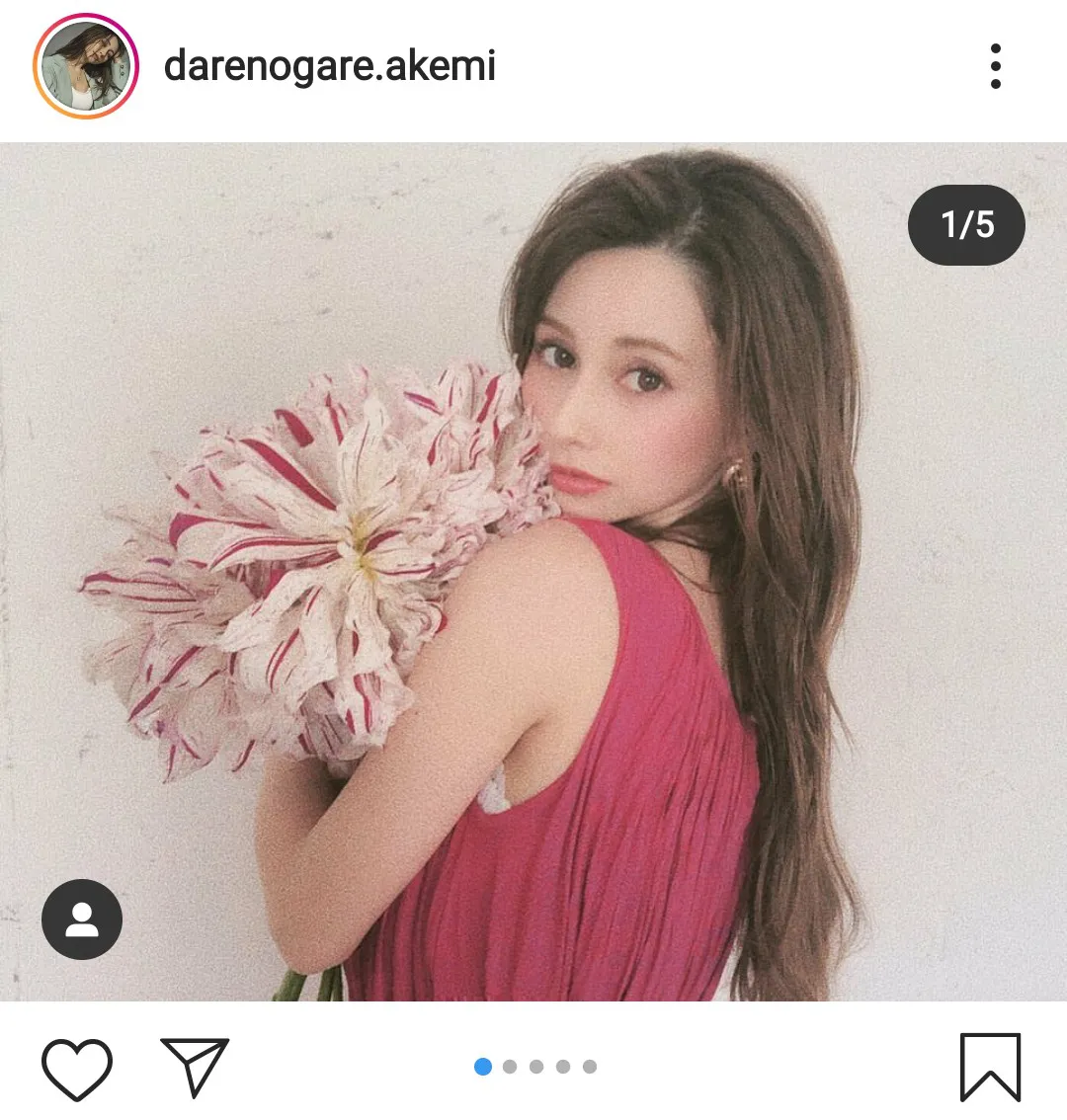The image size is (1067, 1120).
Task: Save this post with the bookmark
Action: click(990, 1067)
